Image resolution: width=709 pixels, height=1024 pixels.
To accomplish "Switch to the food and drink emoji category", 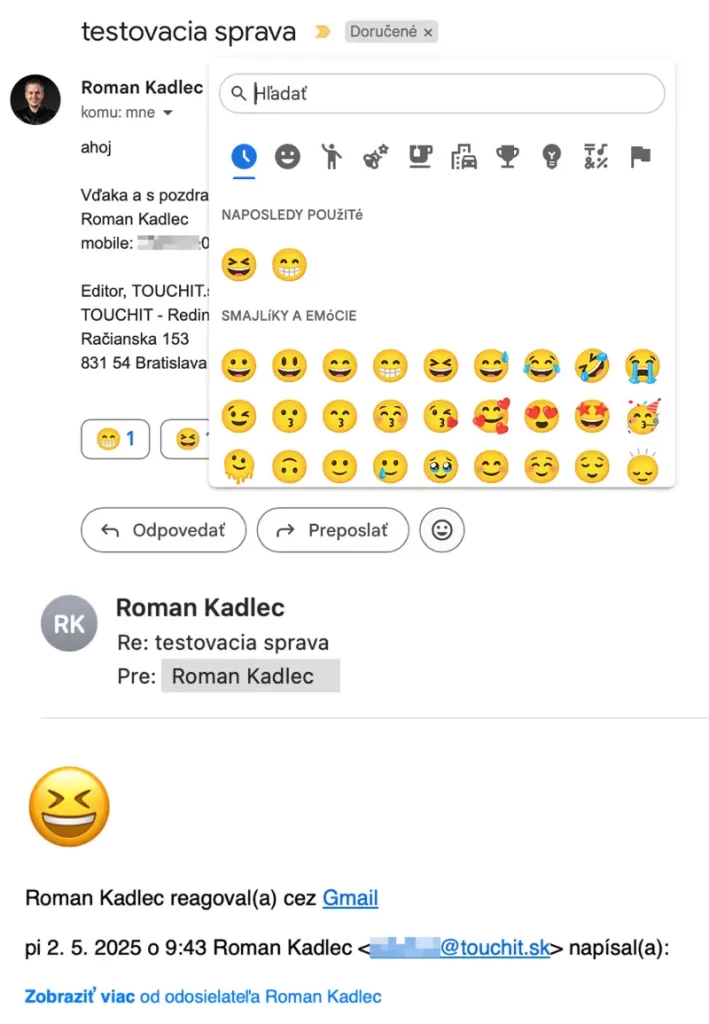I will pyautogui.click(x=420, y=157).
